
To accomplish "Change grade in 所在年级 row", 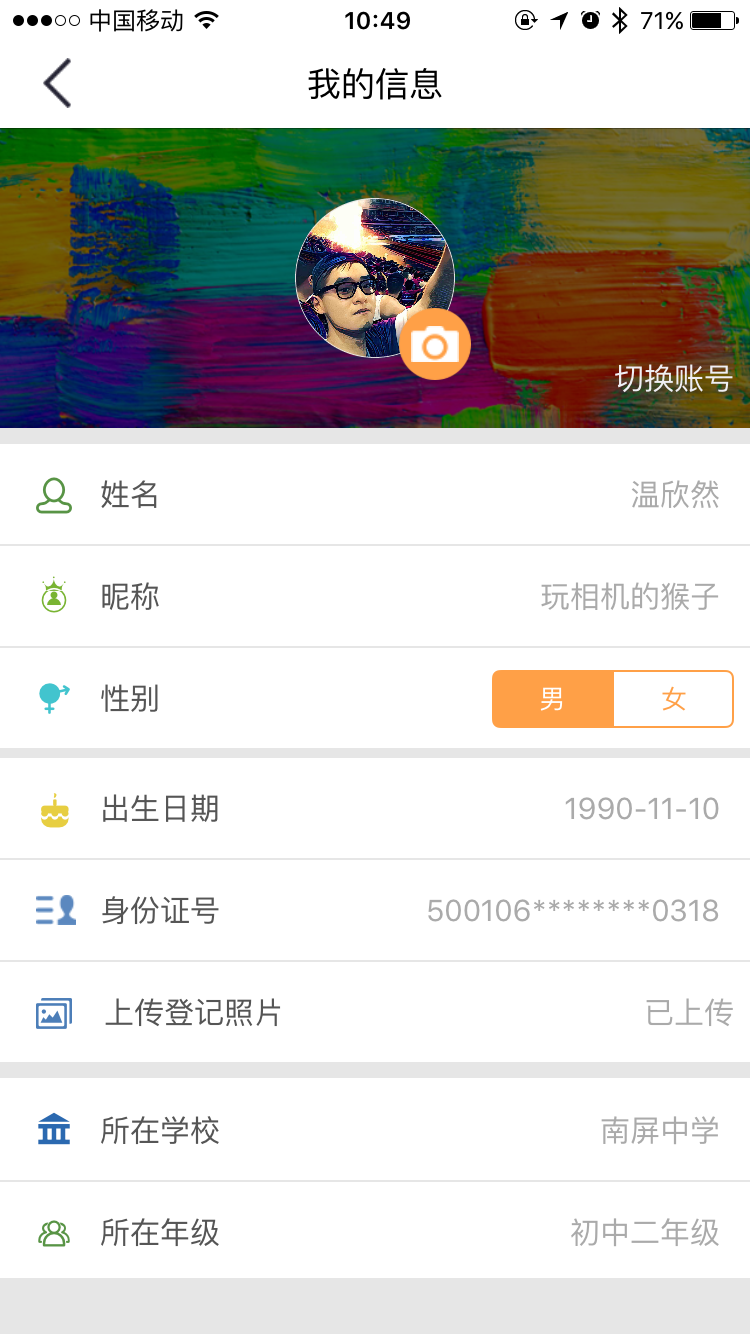I will (375, 1233).
